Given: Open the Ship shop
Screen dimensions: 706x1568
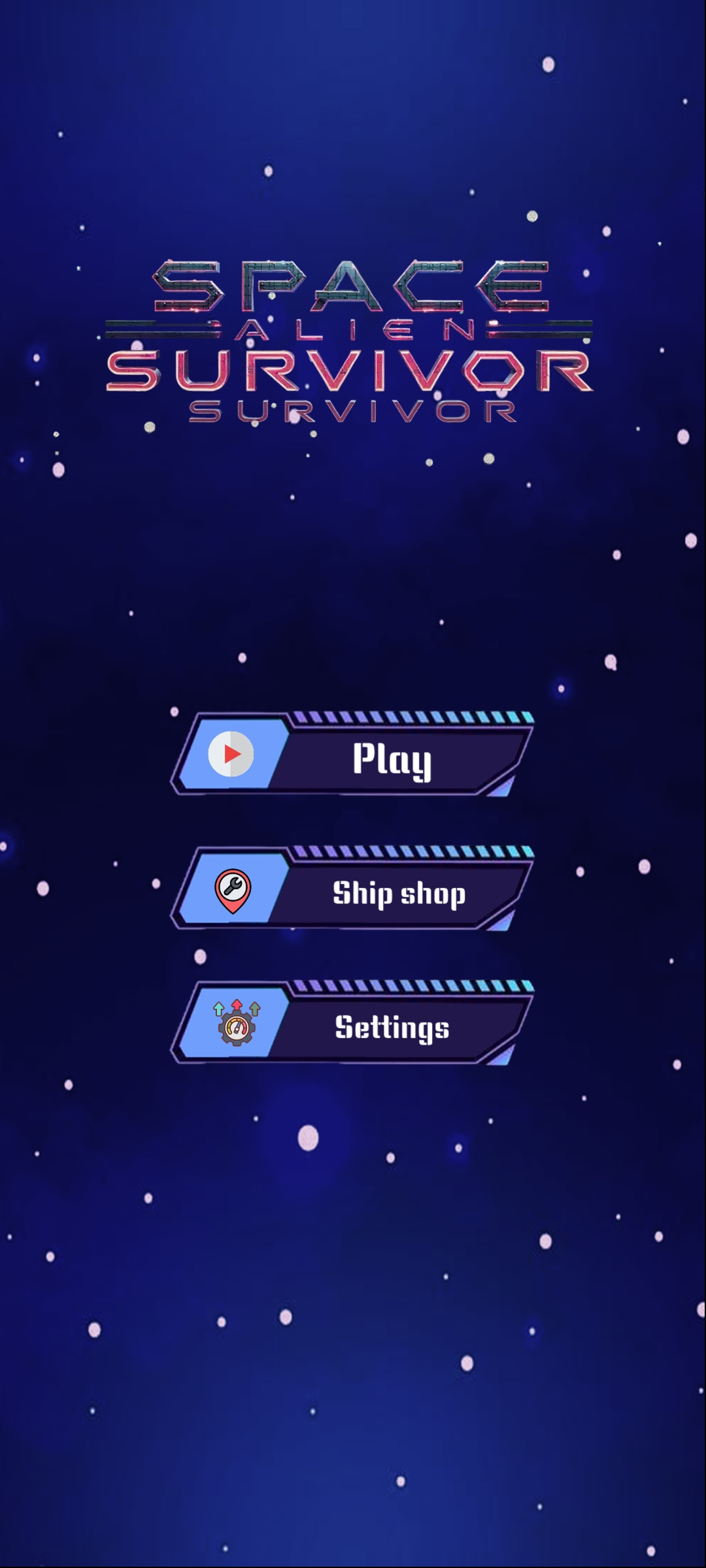Looking at the screenshot, I should coord(353,891).
